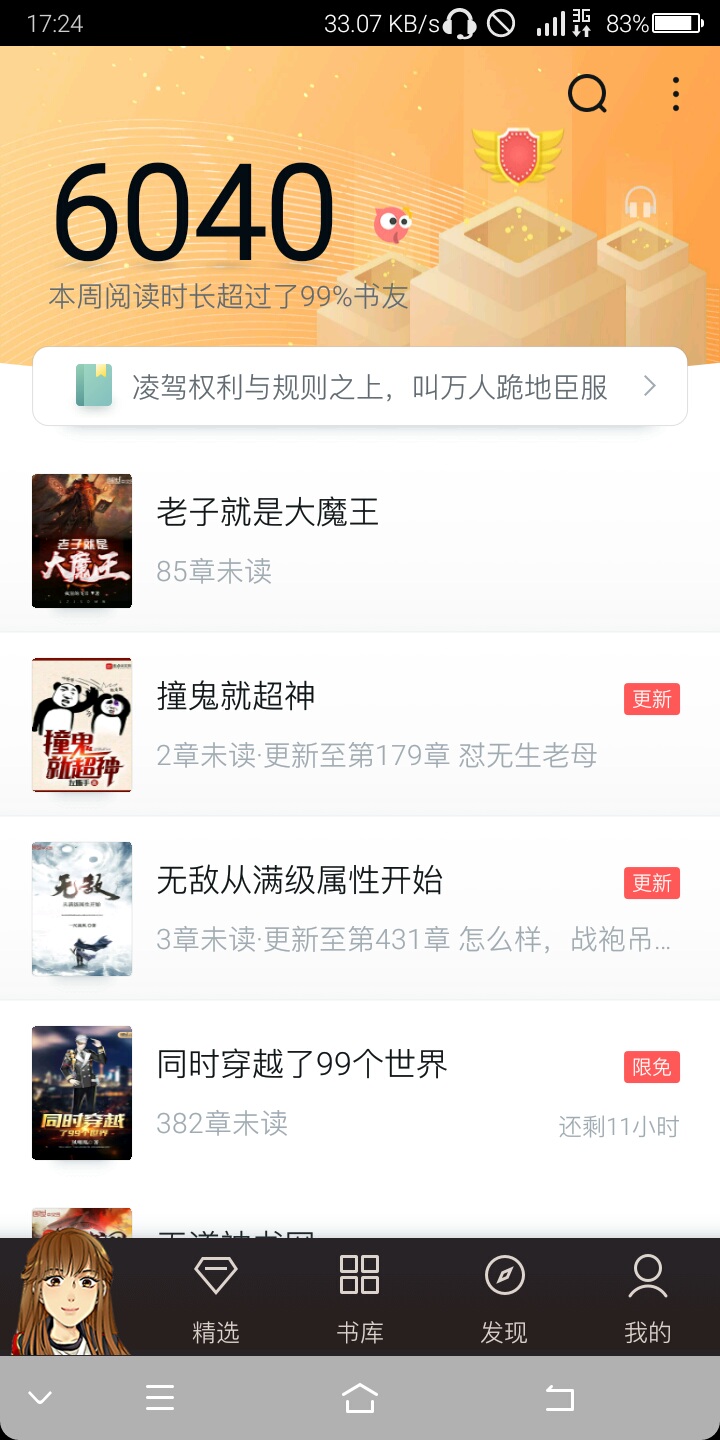Tap the system back button
720x1440 pixels.
[559, 1398]
